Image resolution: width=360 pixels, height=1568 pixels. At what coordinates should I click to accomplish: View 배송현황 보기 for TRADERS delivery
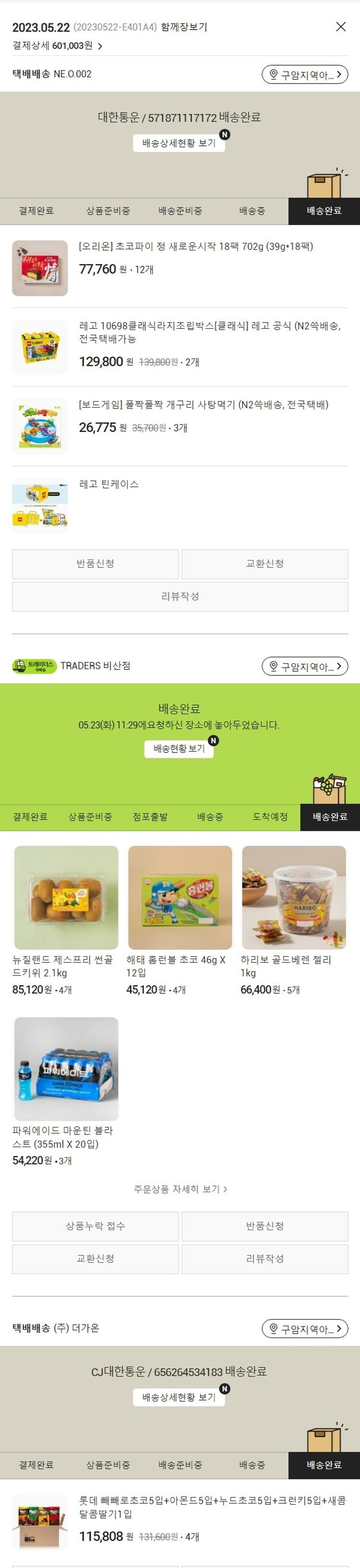179,749
